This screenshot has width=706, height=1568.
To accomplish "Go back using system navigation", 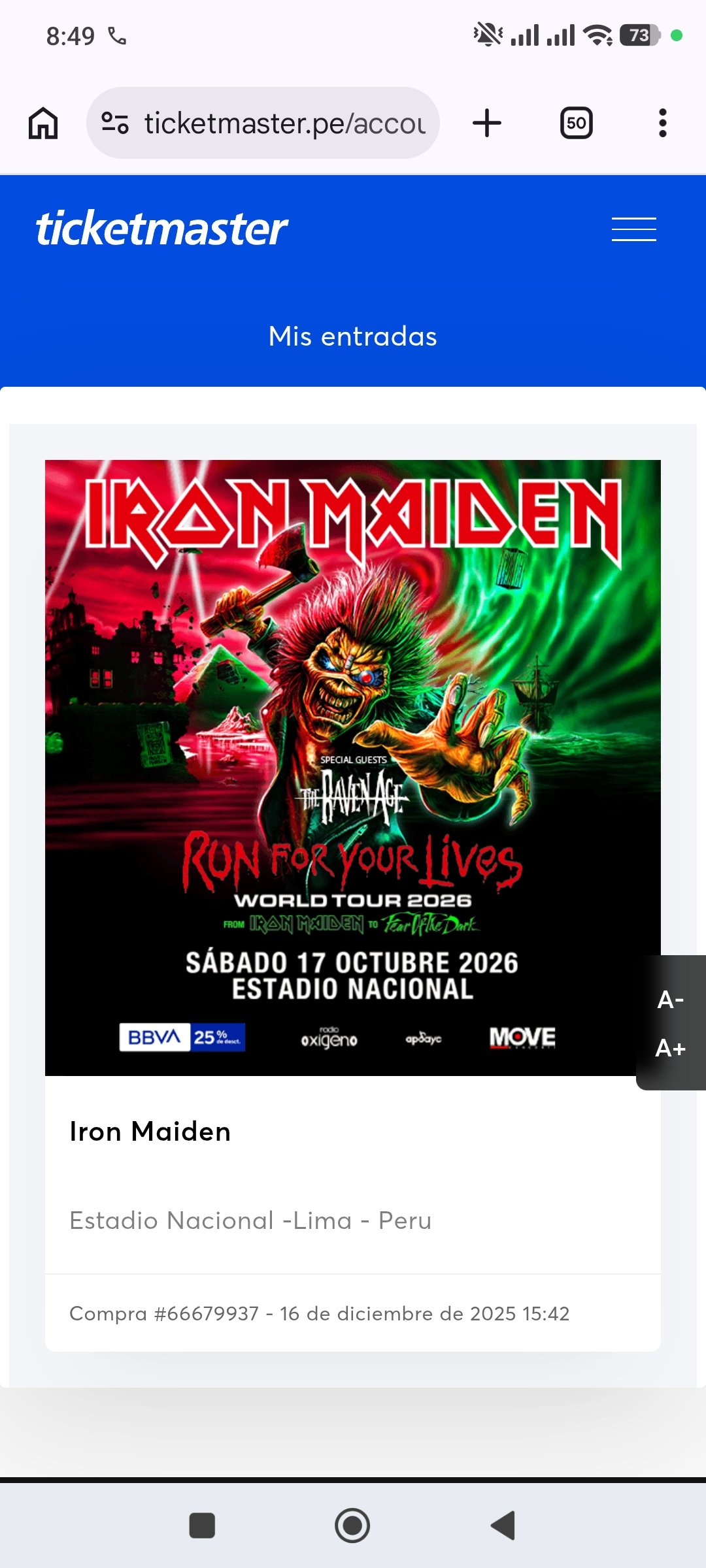I will pyautogui.click(x=503, y=1526).
